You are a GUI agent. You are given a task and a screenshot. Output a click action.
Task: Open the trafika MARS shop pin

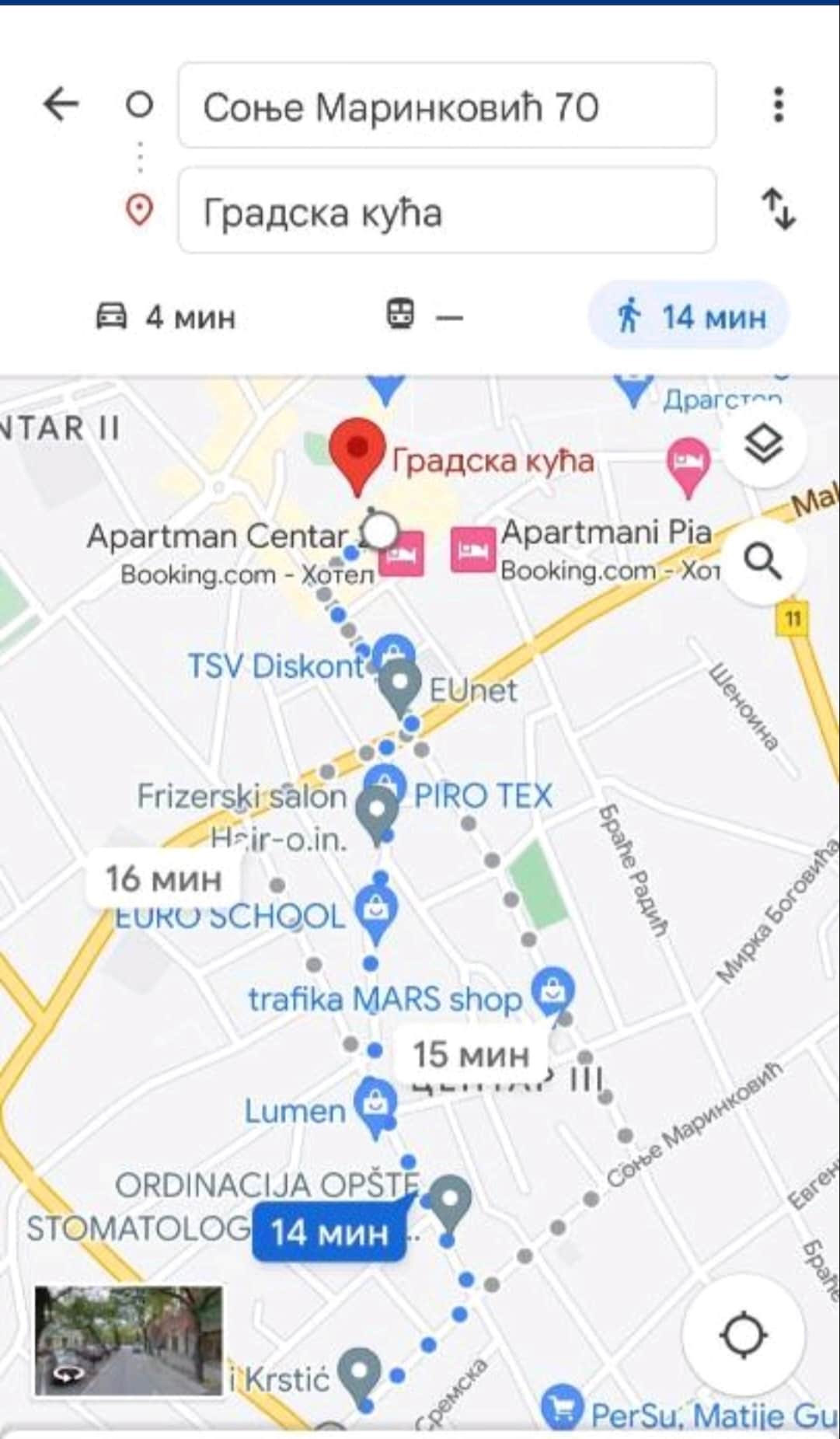pos(552,991)
